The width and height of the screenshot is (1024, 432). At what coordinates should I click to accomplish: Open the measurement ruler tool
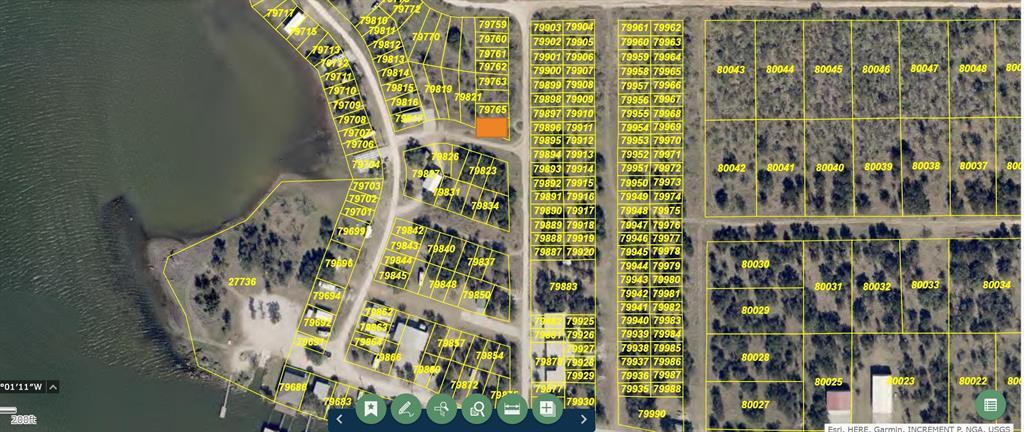point(512,408)
